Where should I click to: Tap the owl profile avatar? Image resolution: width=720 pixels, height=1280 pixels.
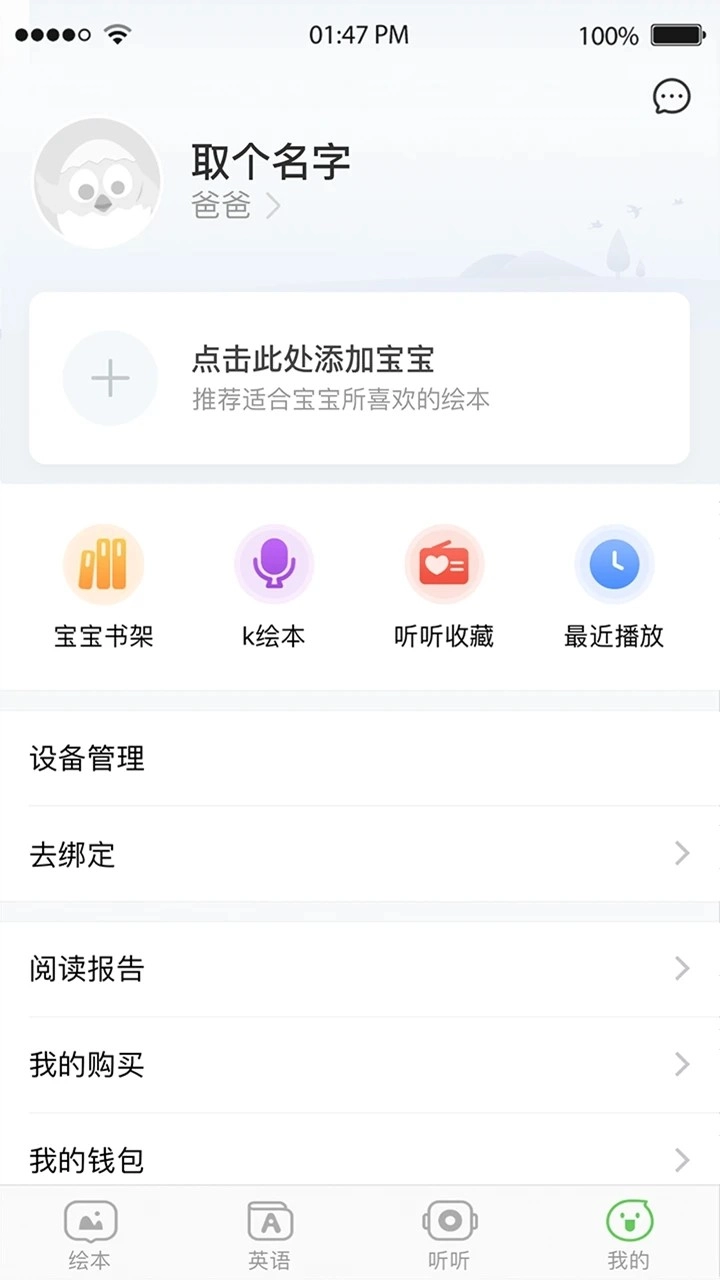[x=97, y=181]
